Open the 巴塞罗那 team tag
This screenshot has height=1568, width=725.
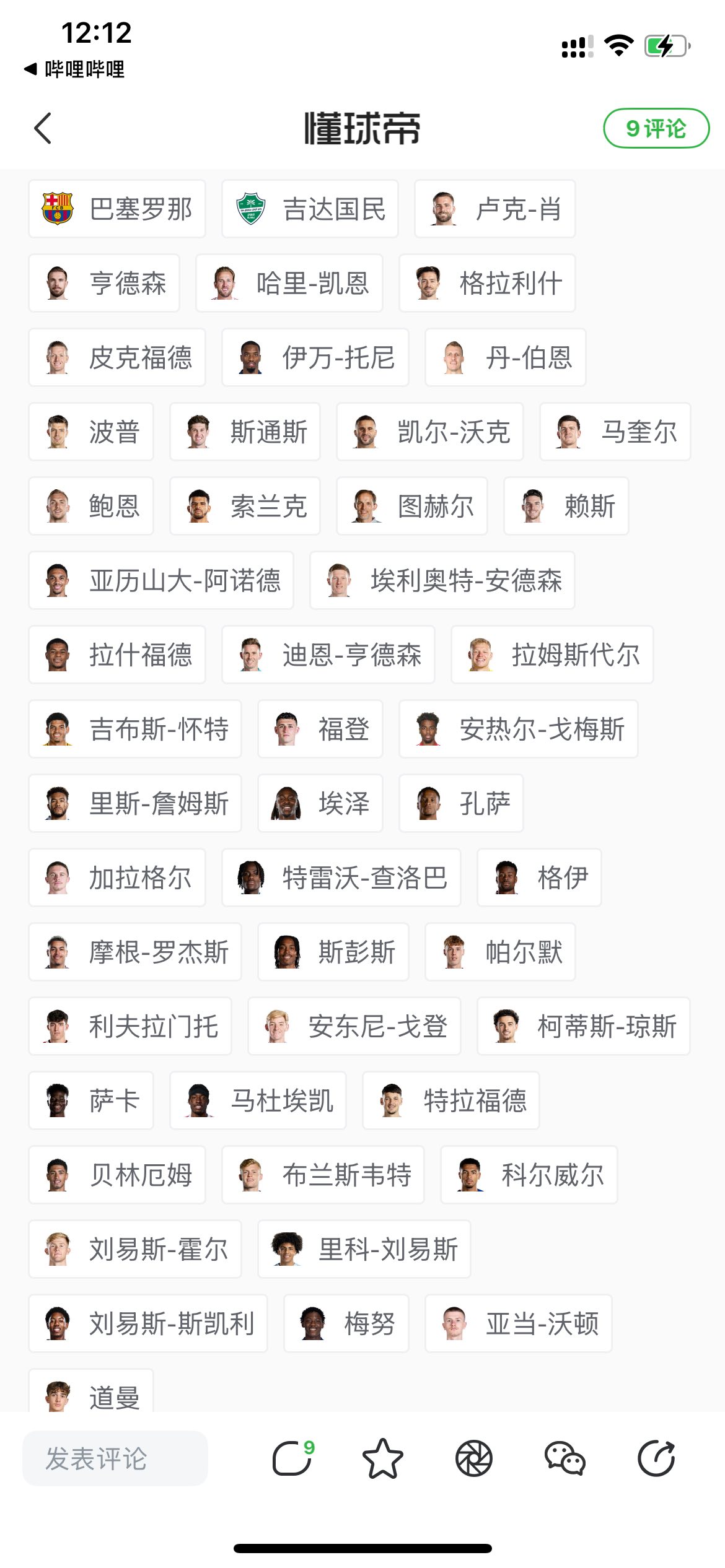tap(117, 209)
